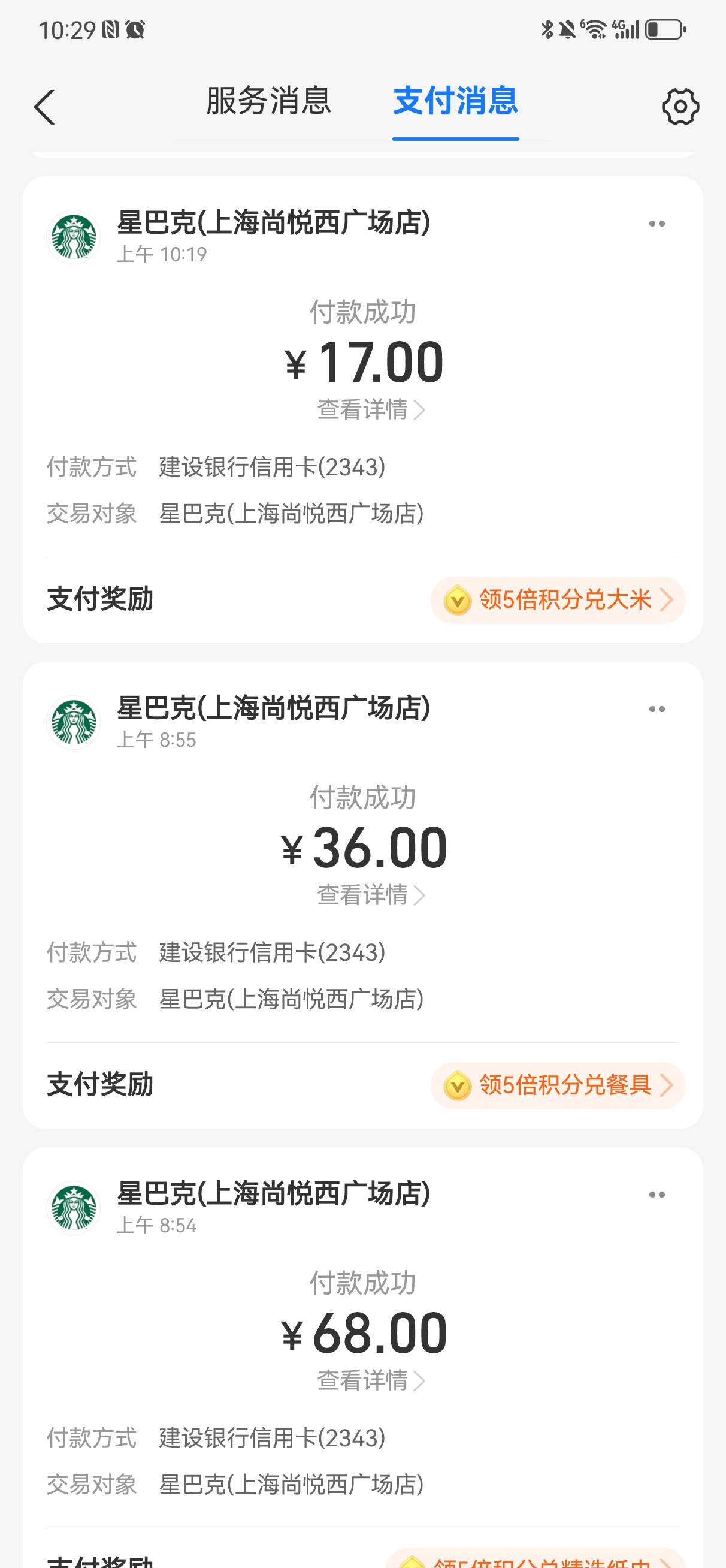Claim 领5倍积分兑大米 reward
The width and height of the screenshot is (726, 1568).
pos(558,599)
